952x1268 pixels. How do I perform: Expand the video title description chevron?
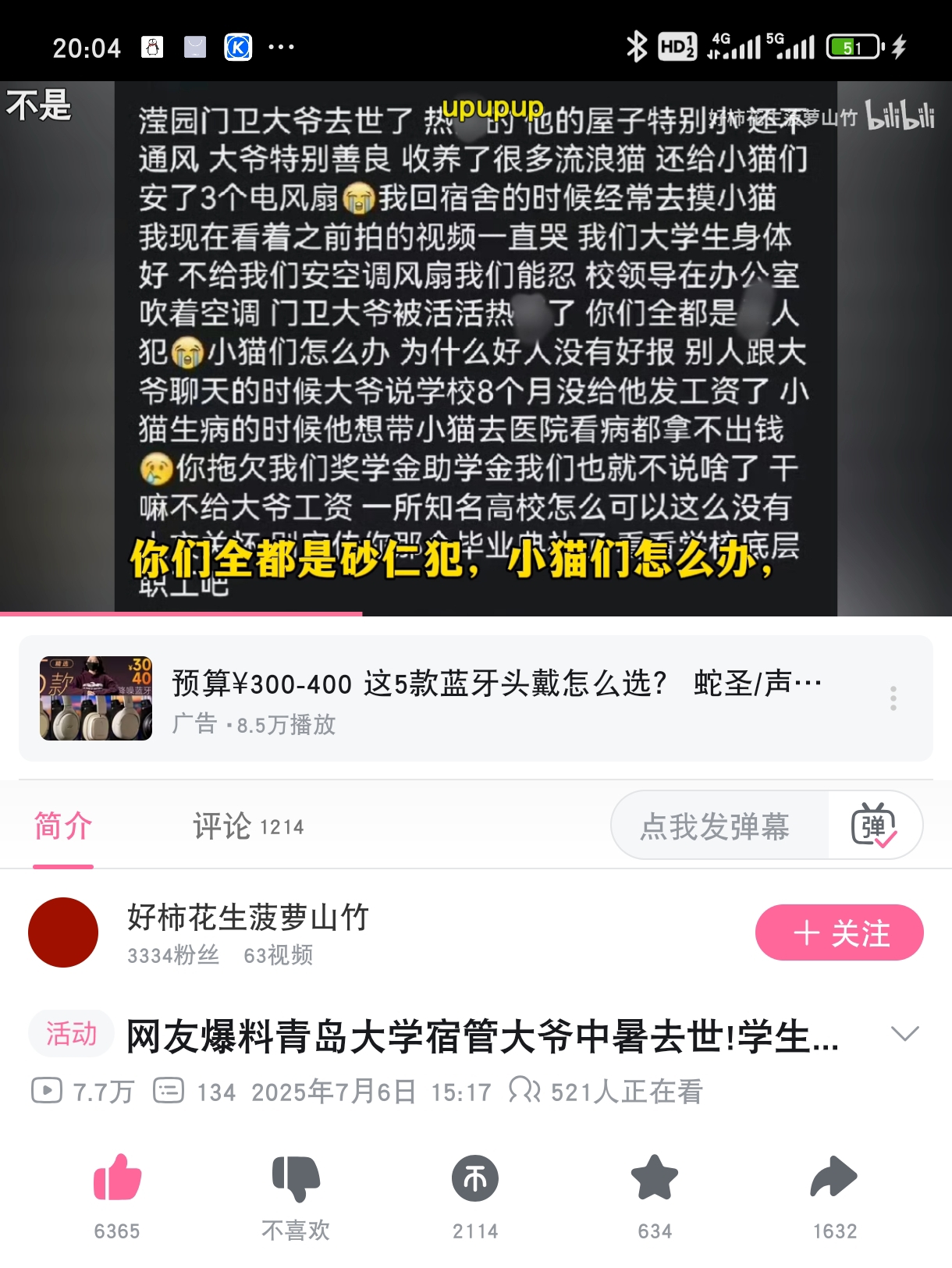pos(904,1035)
